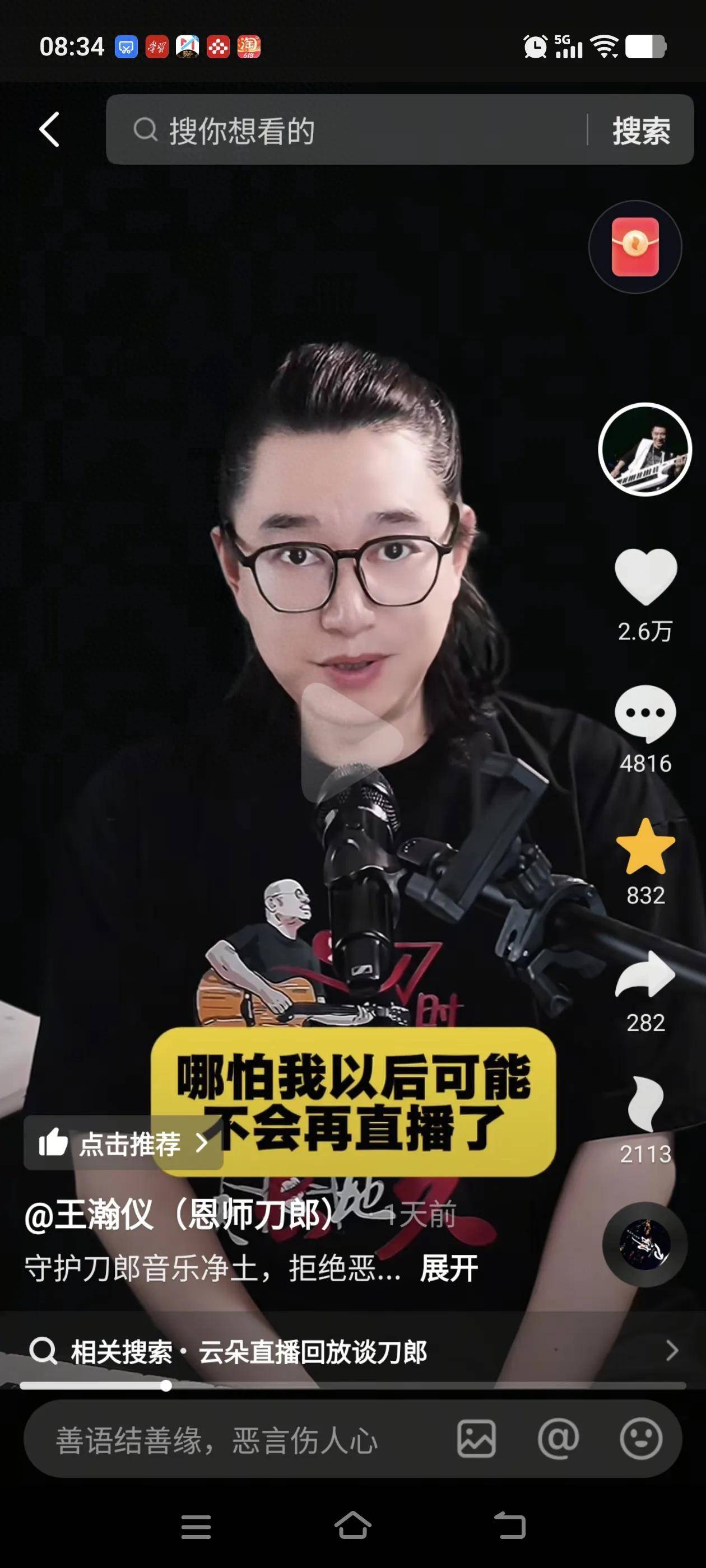706x1568 pixels.
Task: Attach an image to the comment
Action: tap(476, 1440)
